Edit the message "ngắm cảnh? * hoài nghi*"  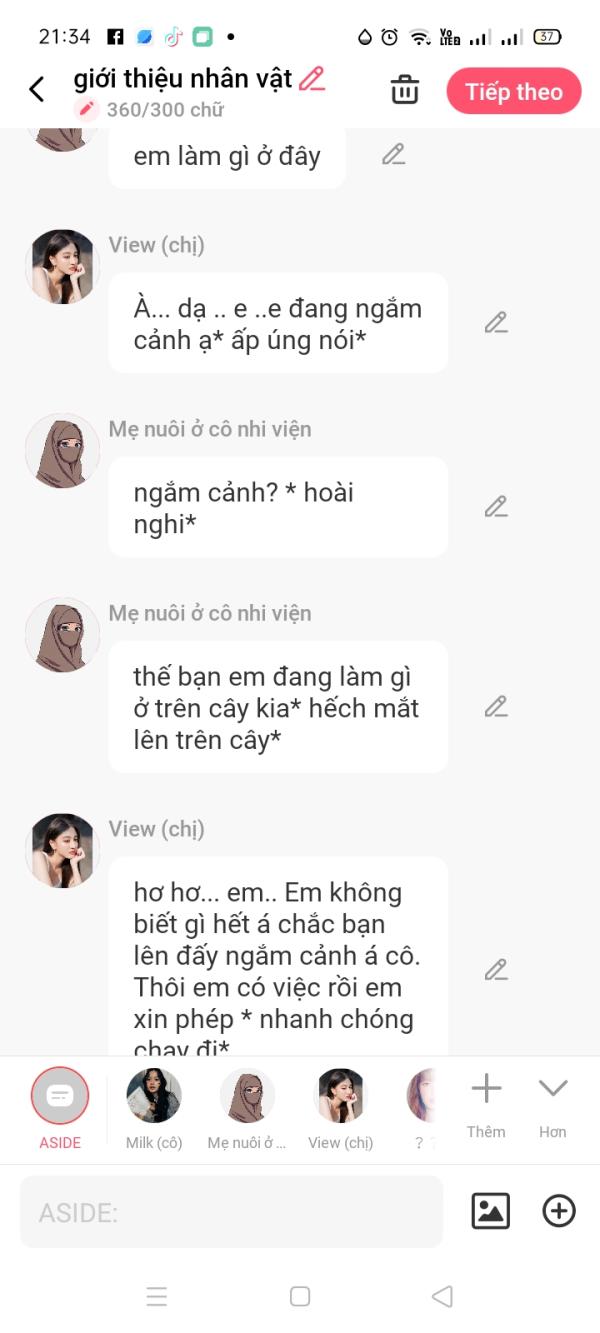496,507
